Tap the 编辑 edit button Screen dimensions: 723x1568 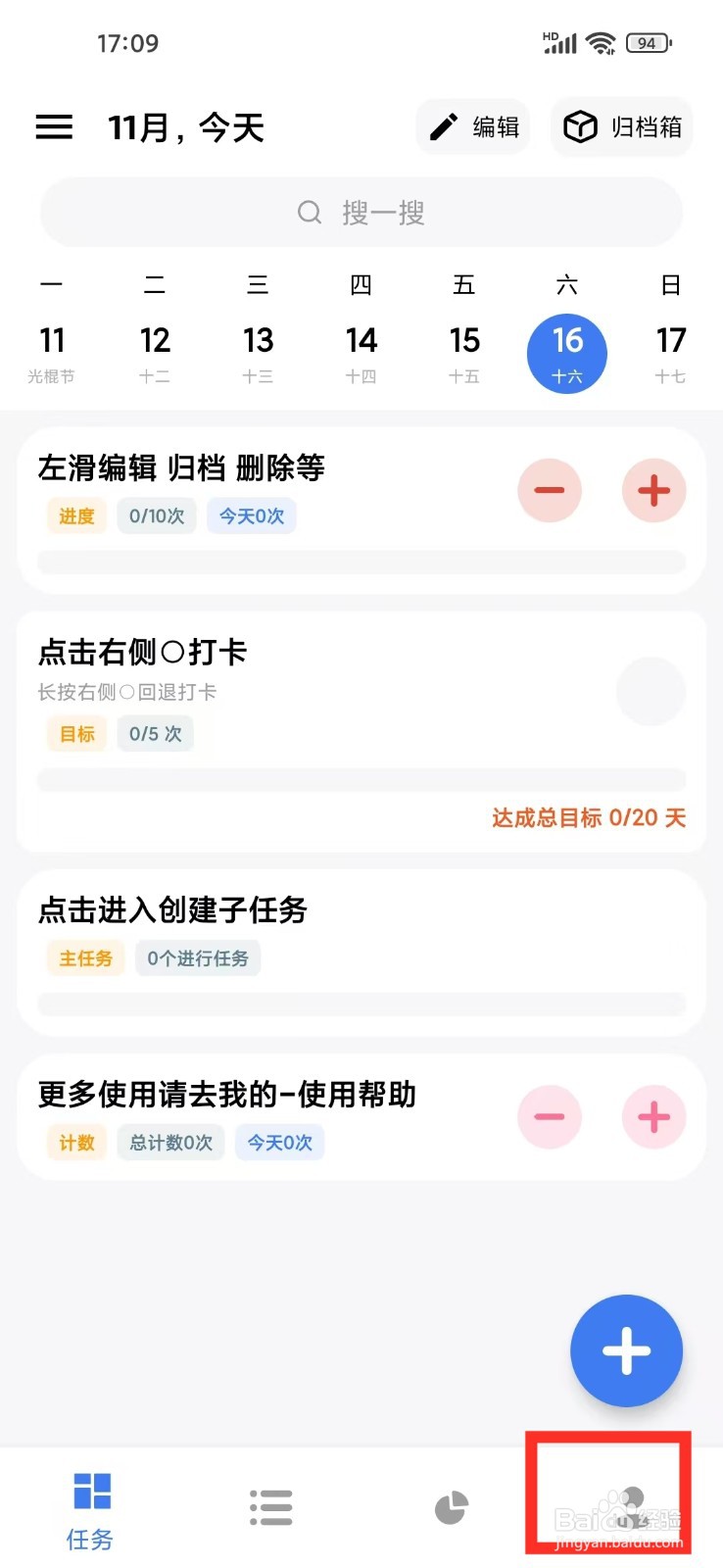[473, 127]
